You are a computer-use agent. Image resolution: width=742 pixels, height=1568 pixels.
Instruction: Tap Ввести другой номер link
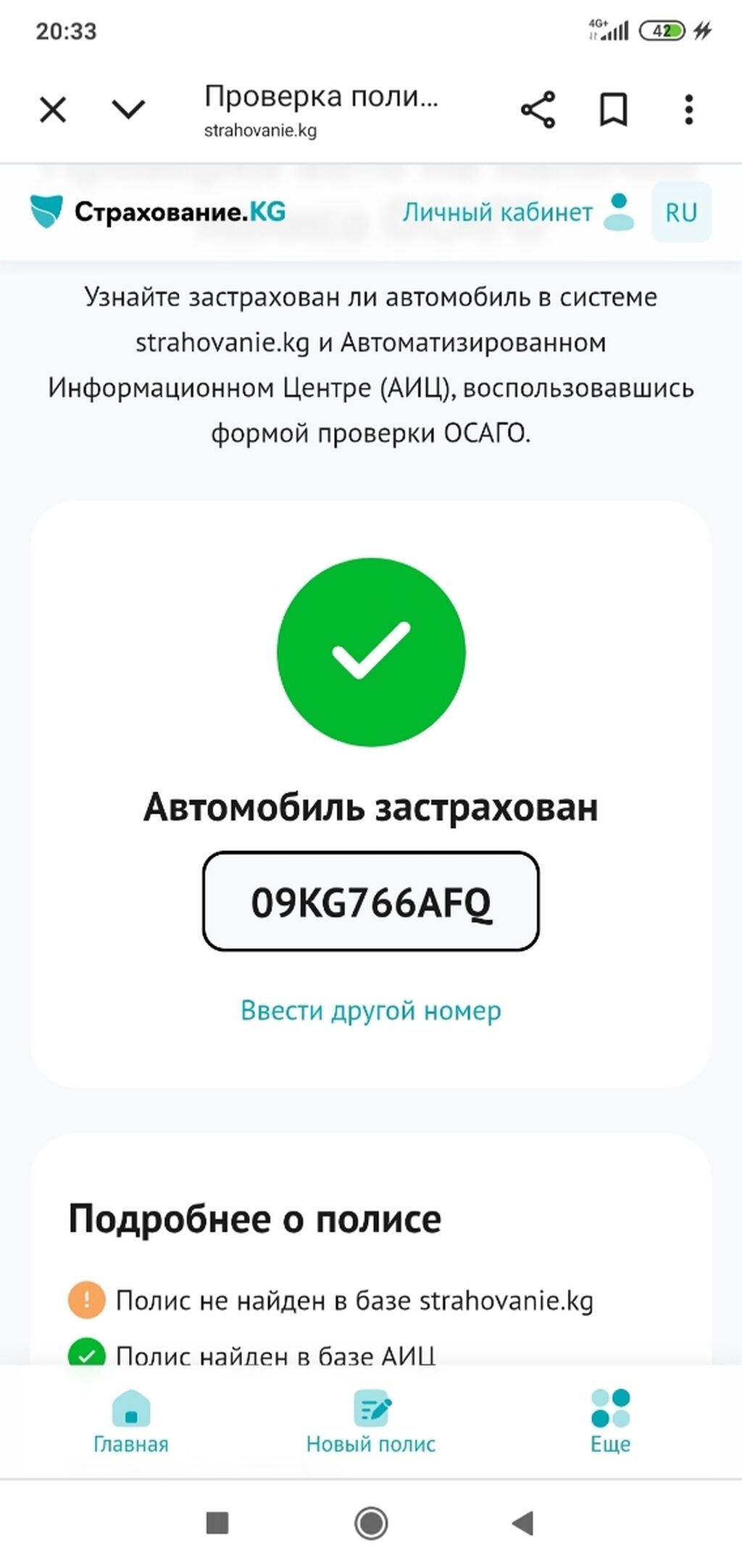370,1011
